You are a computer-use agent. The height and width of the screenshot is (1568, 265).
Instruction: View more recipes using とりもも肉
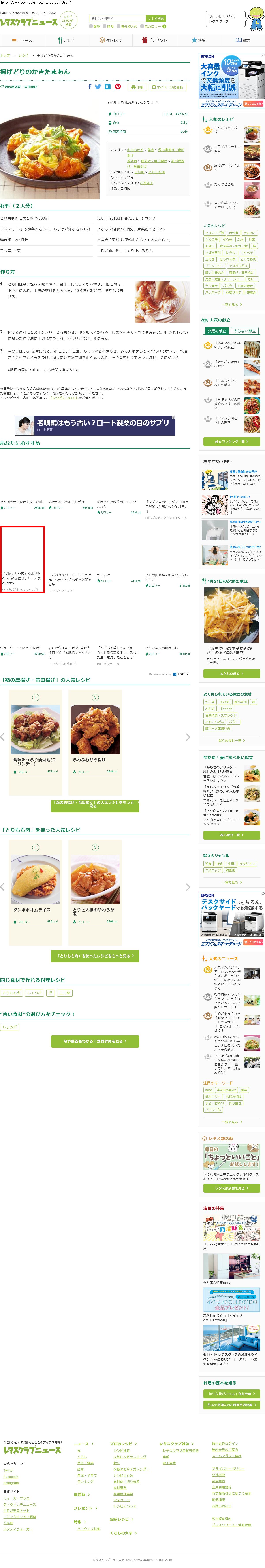(x=95, y=956)
